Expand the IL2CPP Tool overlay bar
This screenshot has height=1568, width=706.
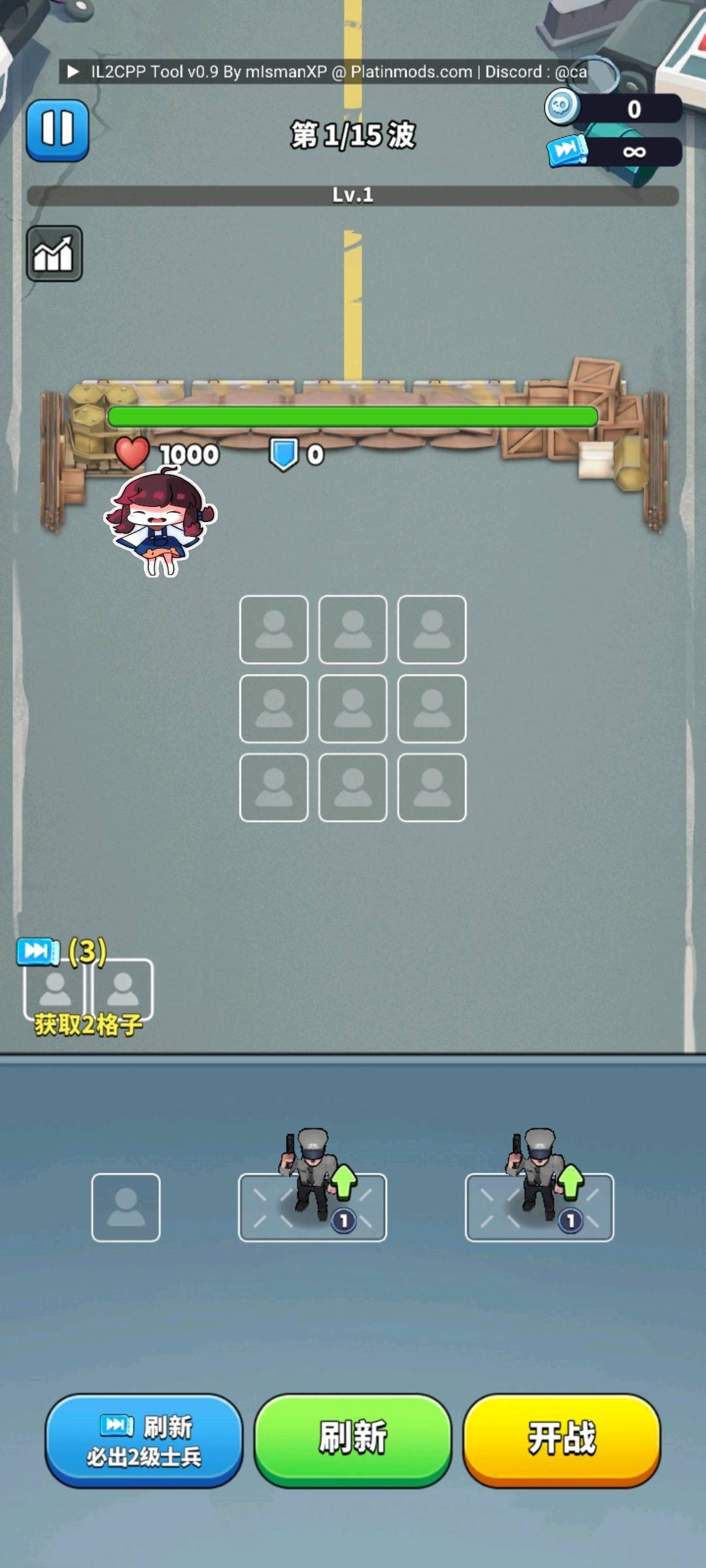(73, 72)
